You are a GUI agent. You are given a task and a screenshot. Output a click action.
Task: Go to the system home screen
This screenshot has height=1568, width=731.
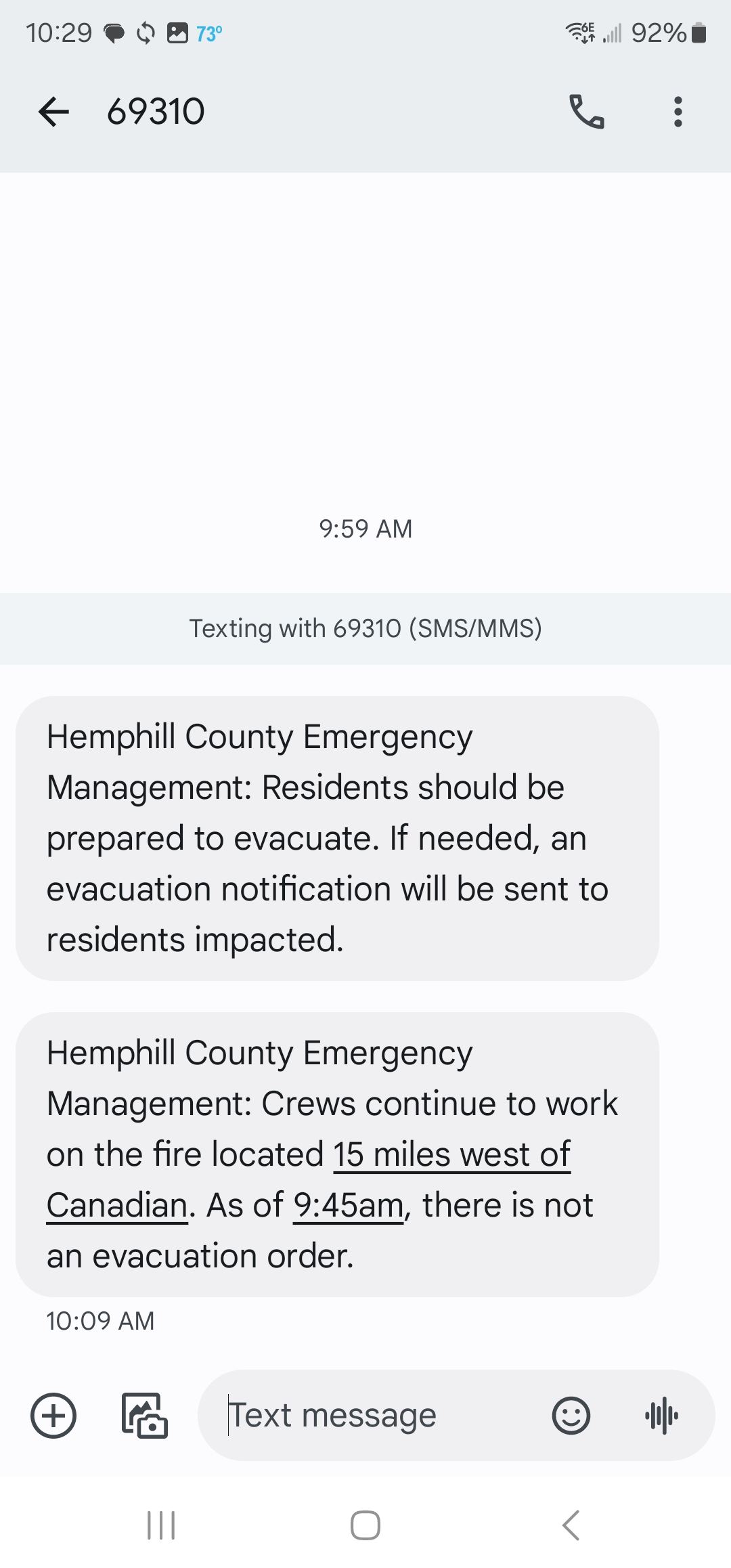pos(365,1525)
